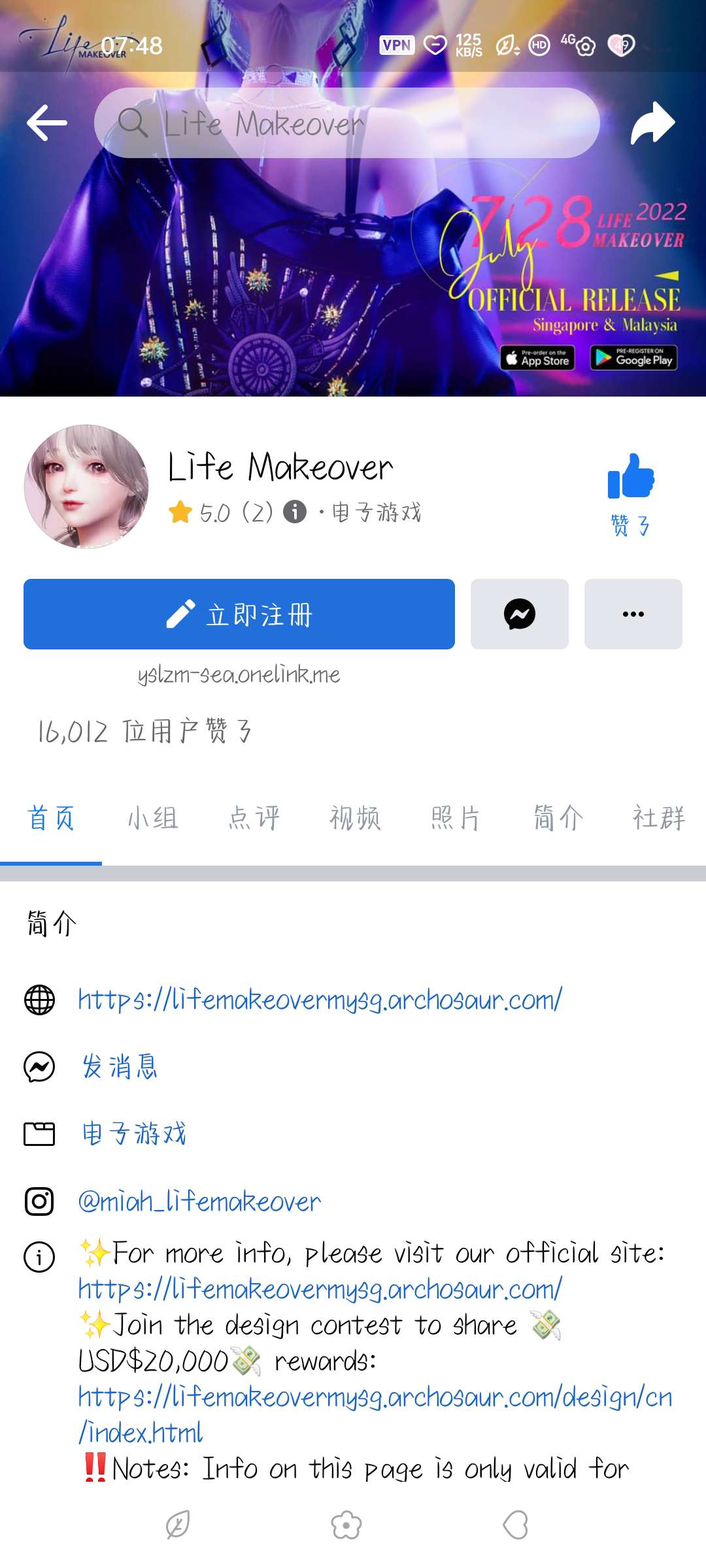
Task: Switch to the 小组 tab
Action: click(152, 817)
